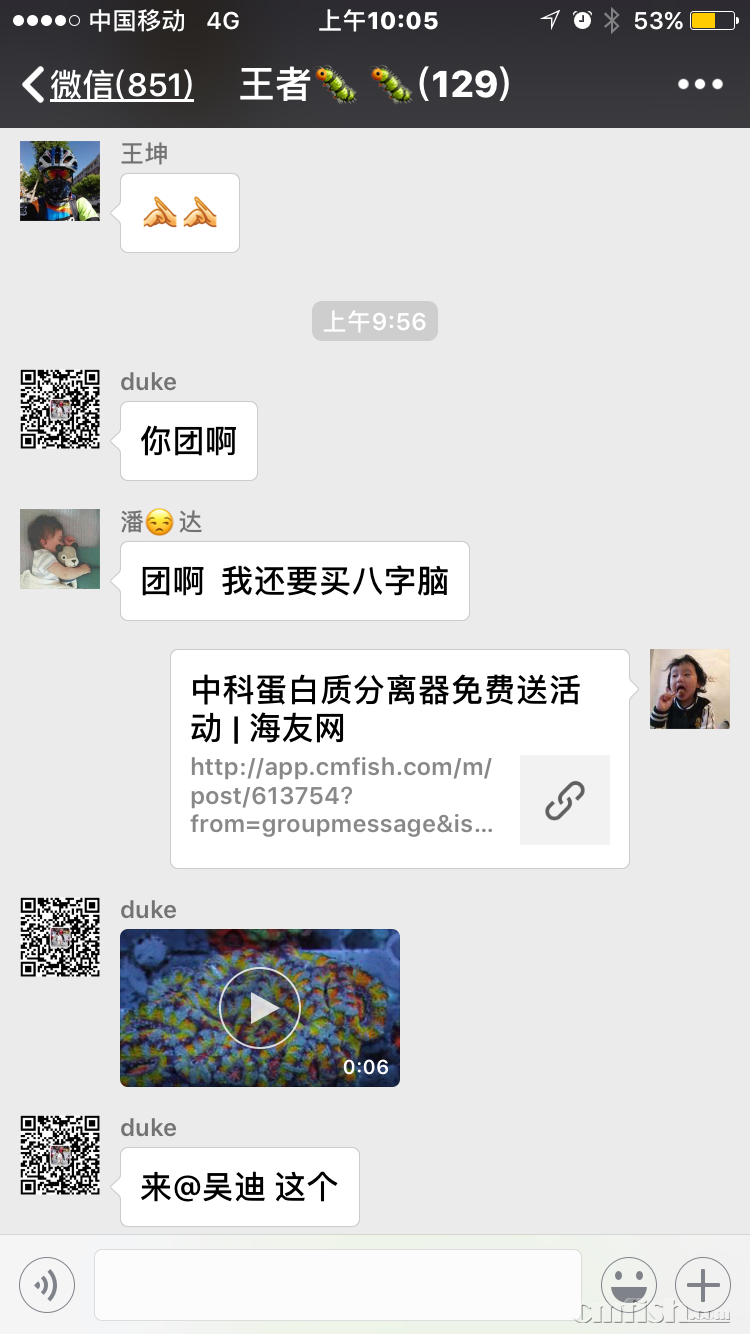Tap the message text field

point(338,1284)
